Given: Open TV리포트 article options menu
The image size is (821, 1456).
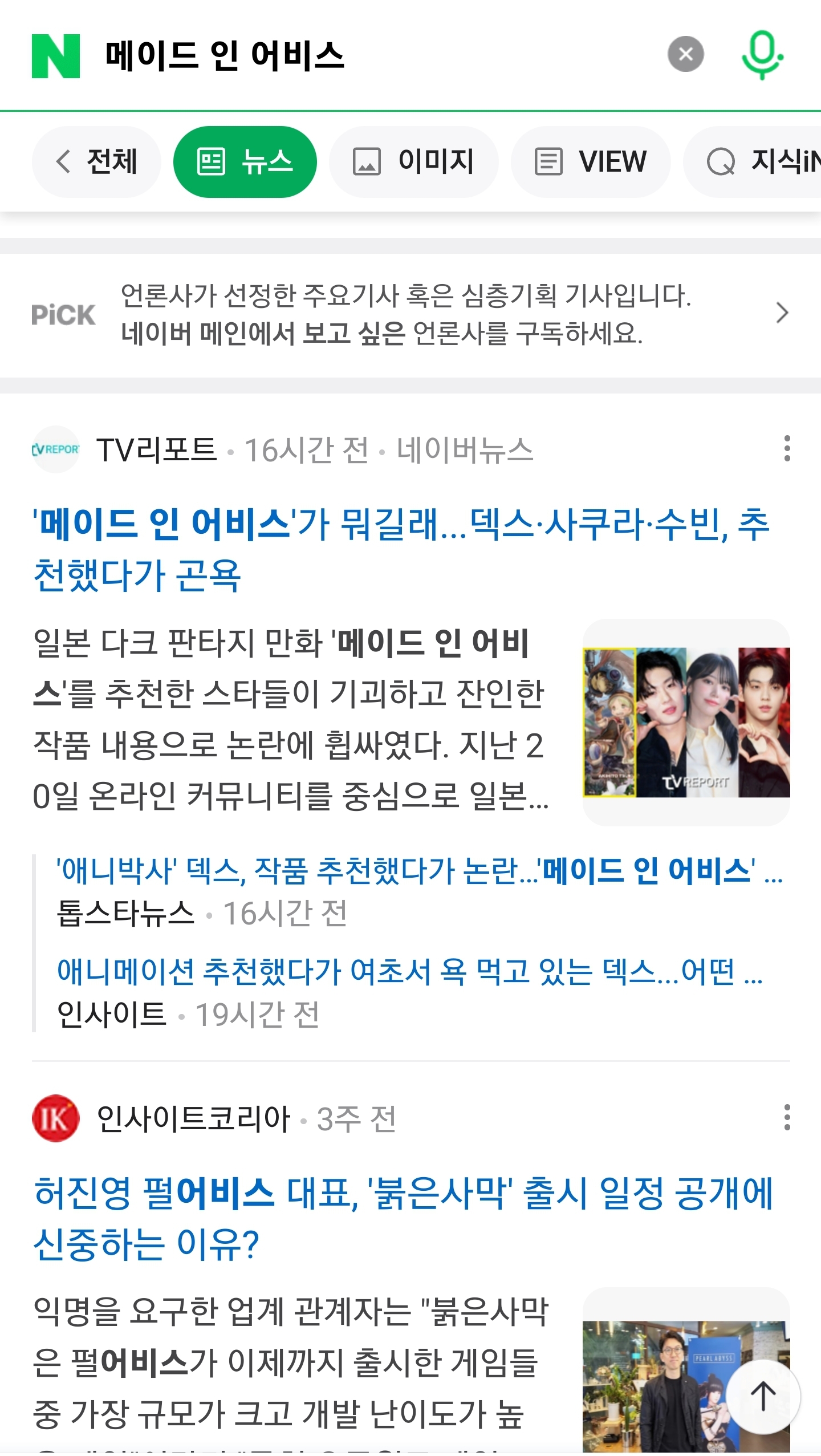Looking at the screenshot, I should pyautogui.click(x=787, y=448).
